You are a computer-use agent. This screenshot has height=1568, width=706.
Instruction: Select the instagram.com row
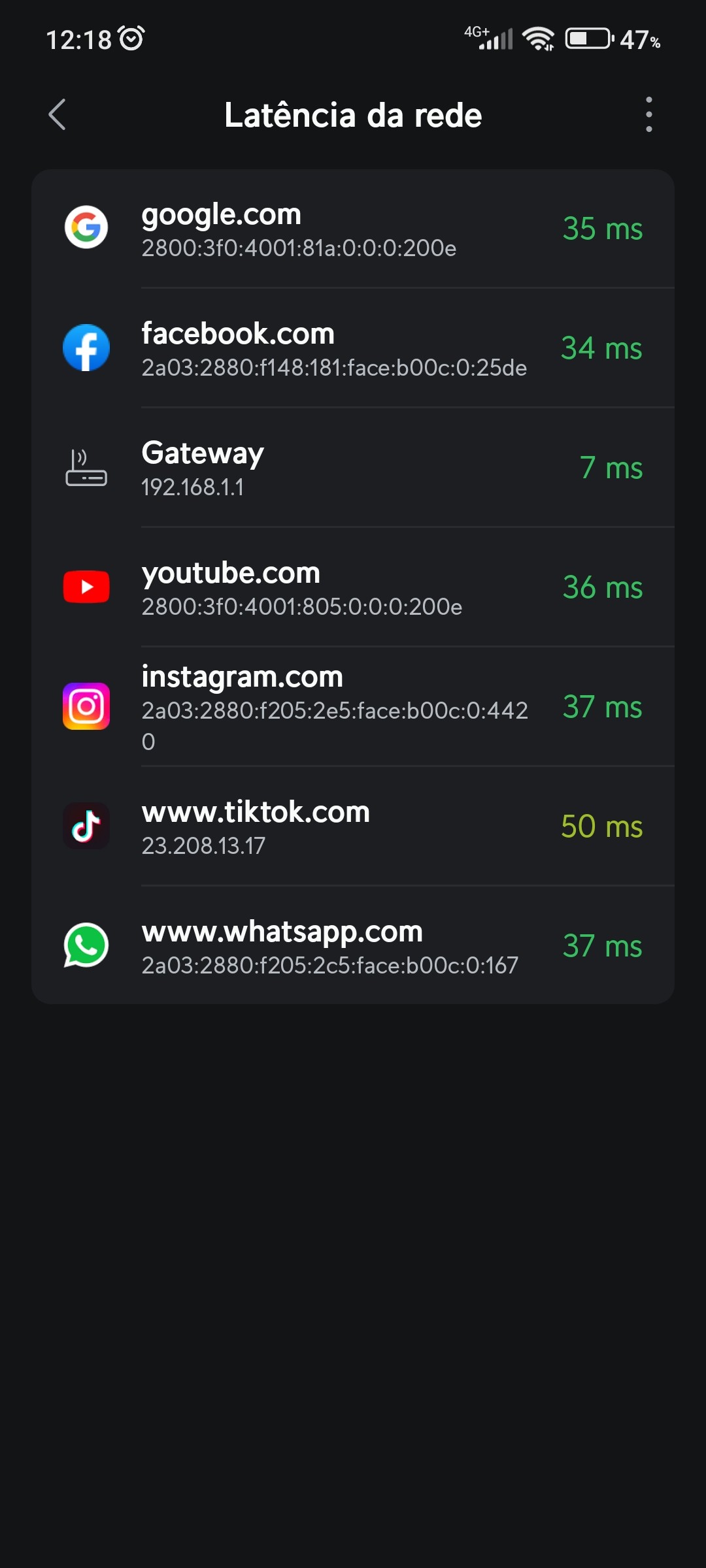[x=353, y=708]
